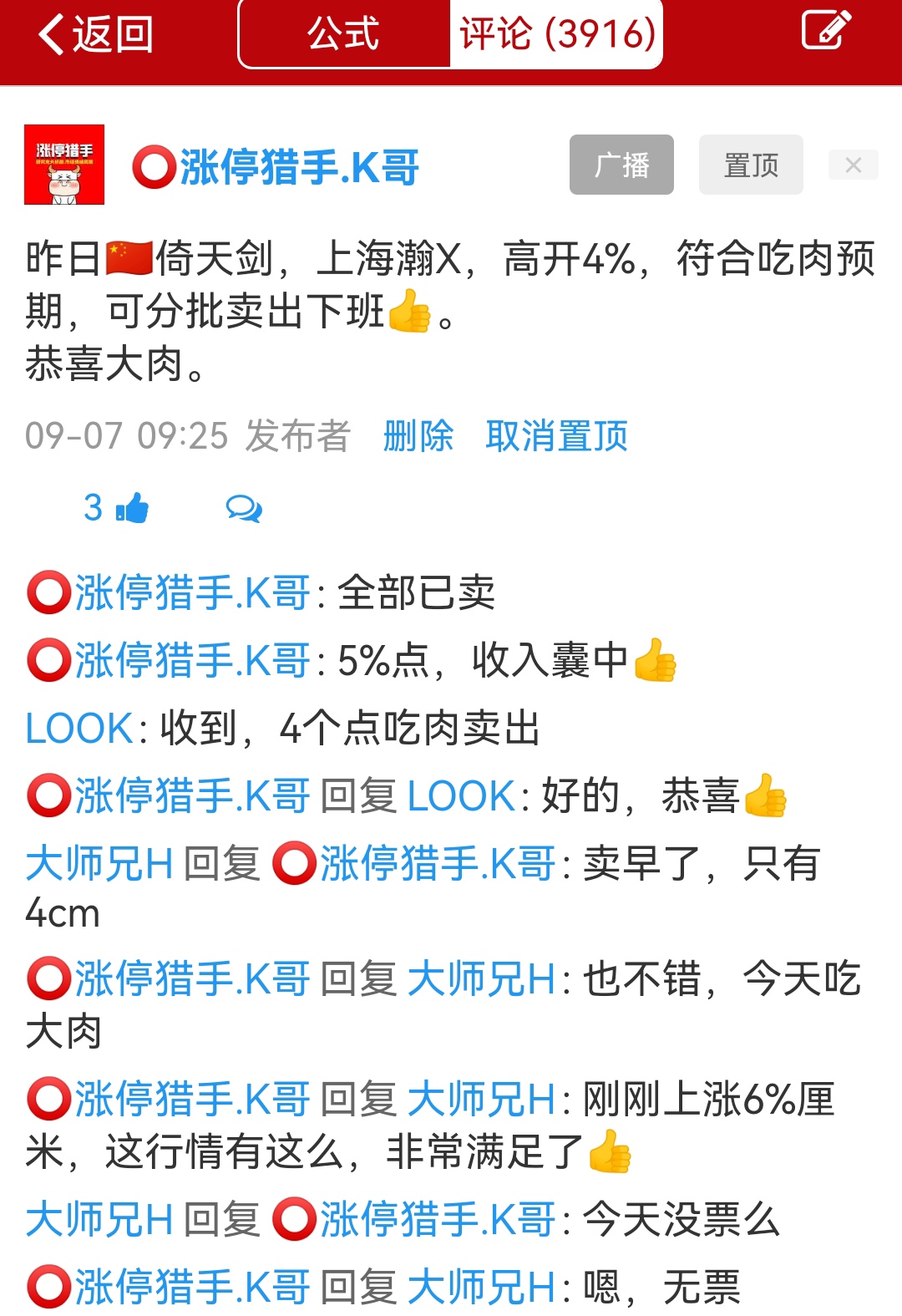Open LOOK's profile from the comment
Screen dimensions: 902x1316
79,728
